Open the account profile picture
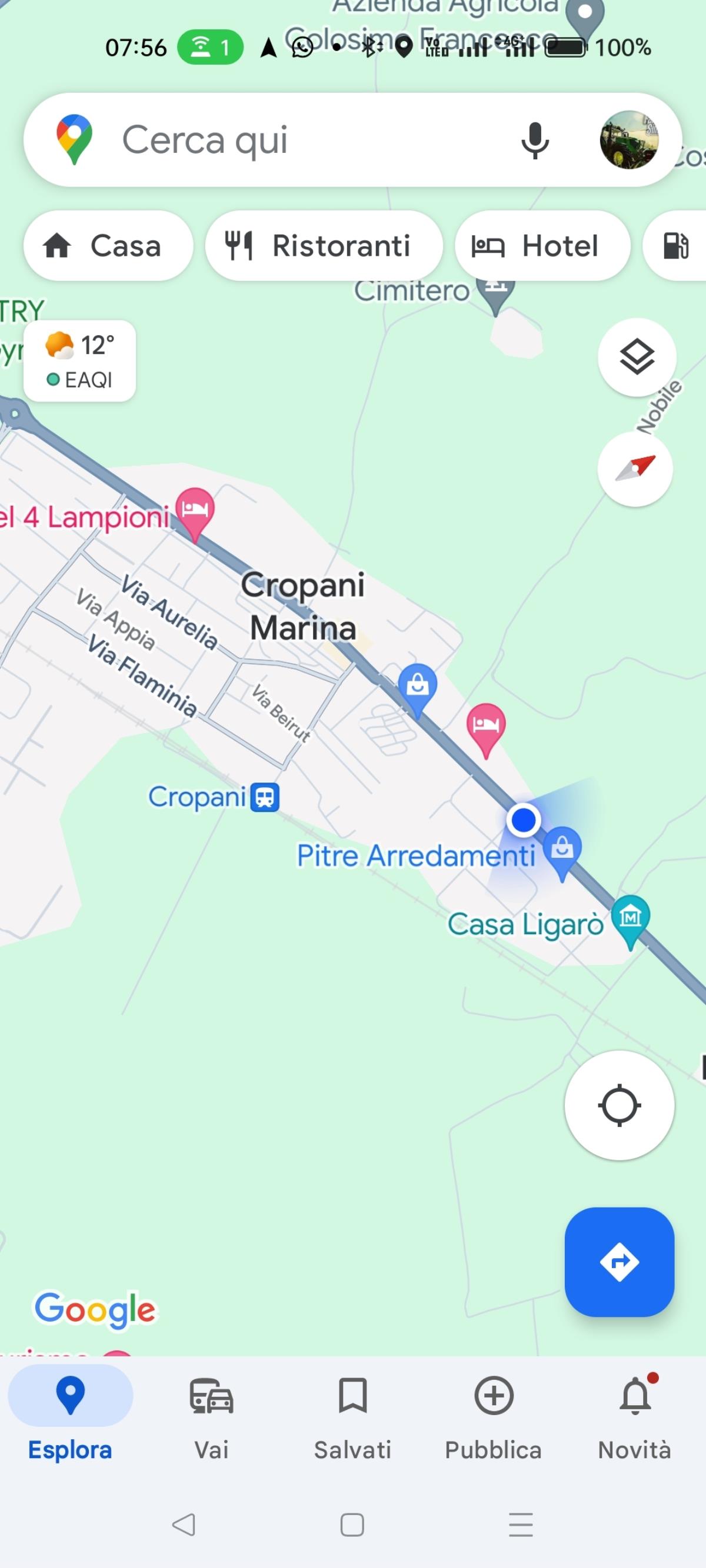The image size is (706, 1568). (629, 140)
